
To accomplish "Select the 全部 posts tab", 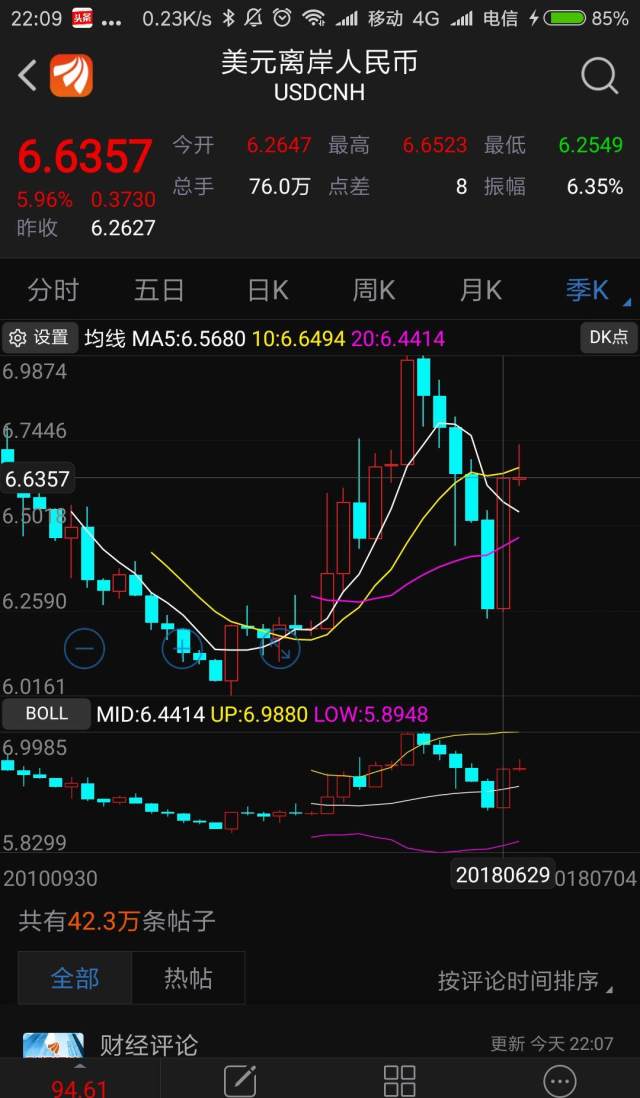I will 75,977.
